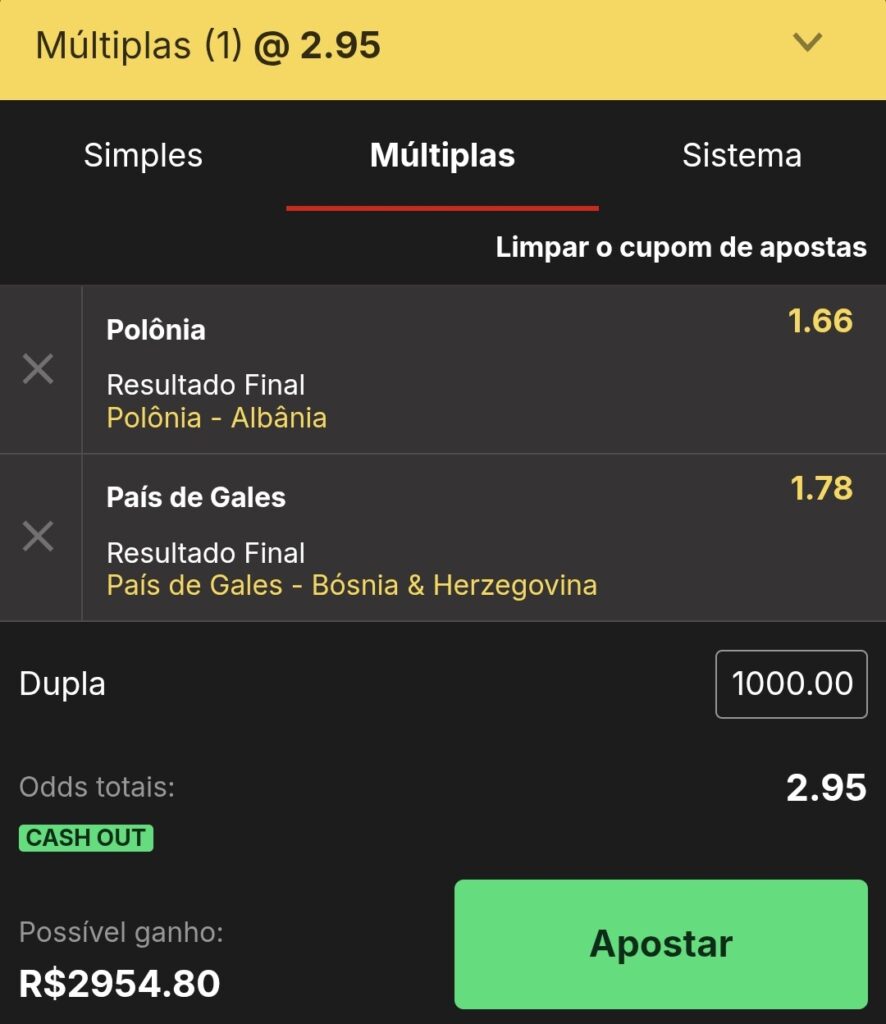Click the CASH OUT badge
The width and height of the screenshot is (886, 1024).
tap(85, 838)
